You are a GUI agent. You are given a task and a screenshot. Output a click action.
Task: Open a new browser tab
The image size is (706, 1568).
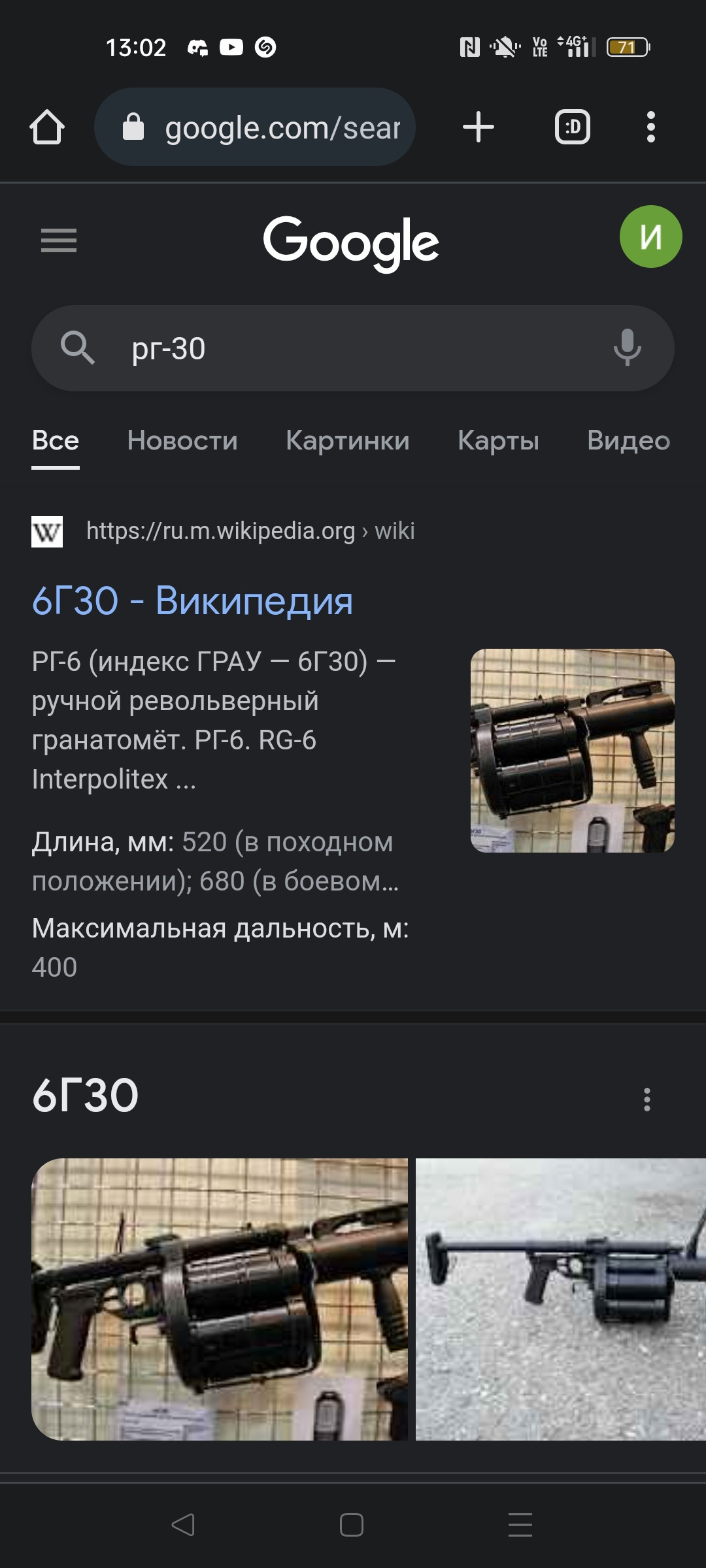478,127
